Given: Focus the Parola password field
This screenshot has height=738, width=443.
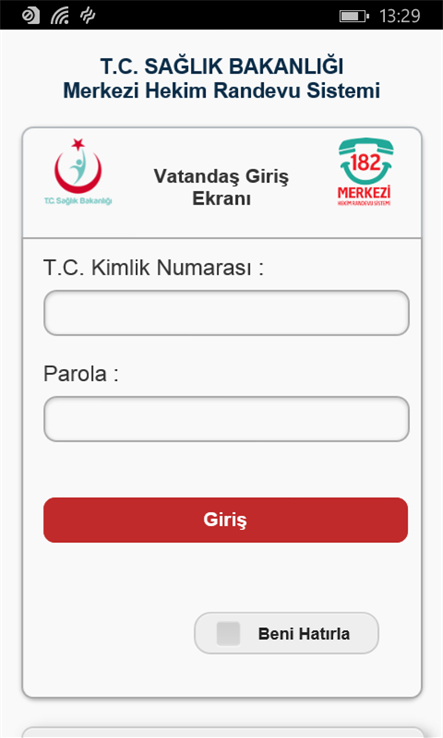Looking at the screenshot, I should click(x=226, y=419).
